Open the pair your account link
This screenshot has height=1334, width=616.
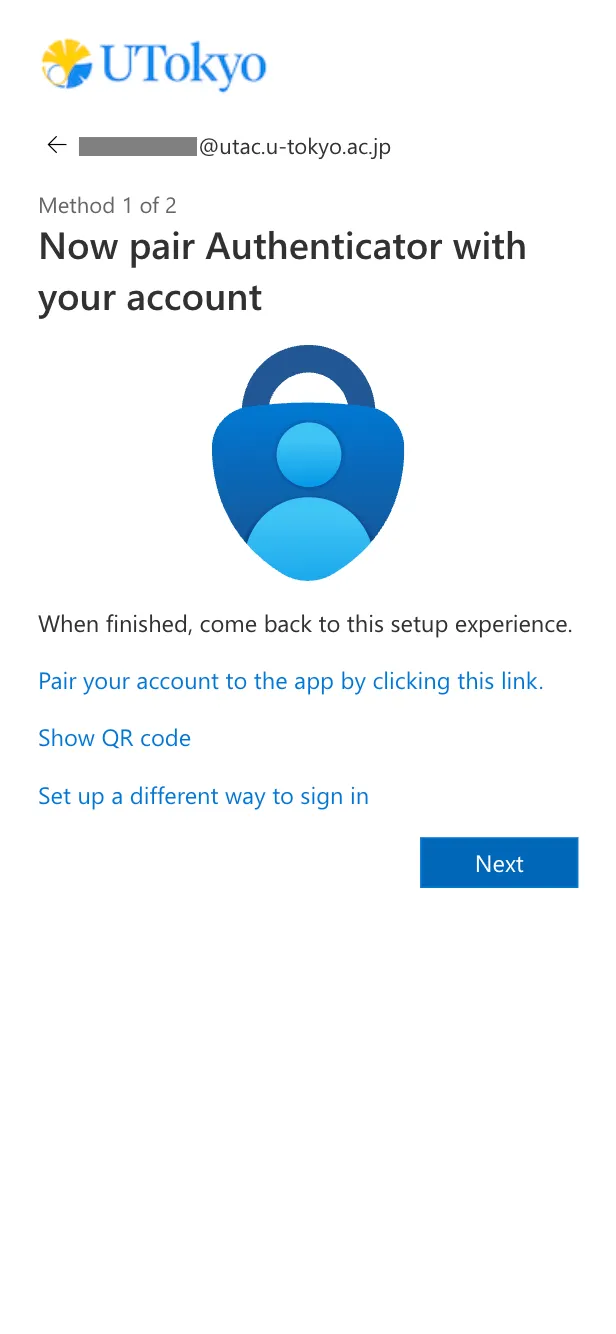pyautogui.click(x=290, y=682)
